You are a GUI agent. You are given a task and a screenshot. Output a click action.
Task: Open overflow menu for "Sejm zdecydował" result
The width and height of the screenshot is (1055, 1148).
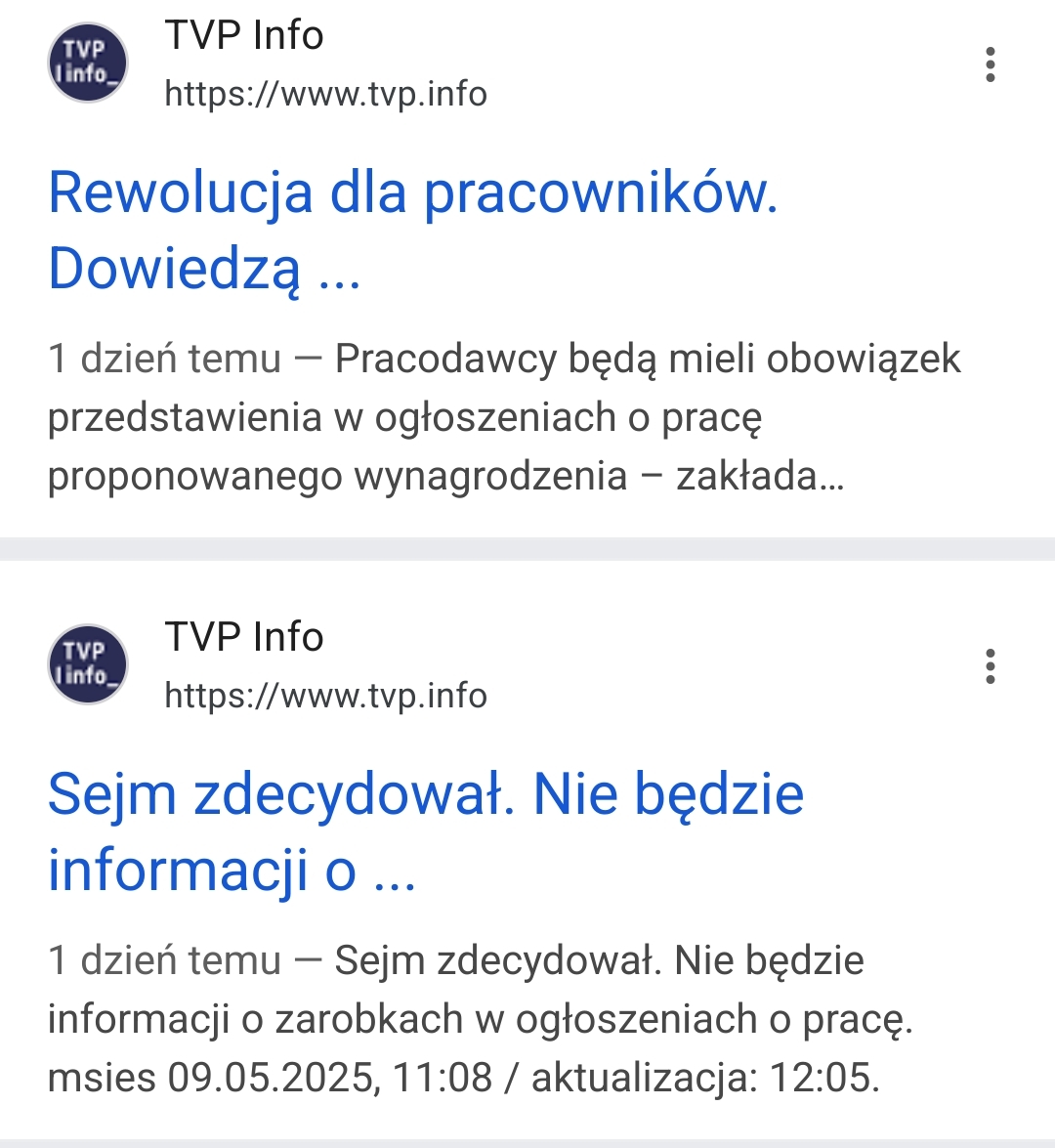pyautogui.click(x=991, y=666)
